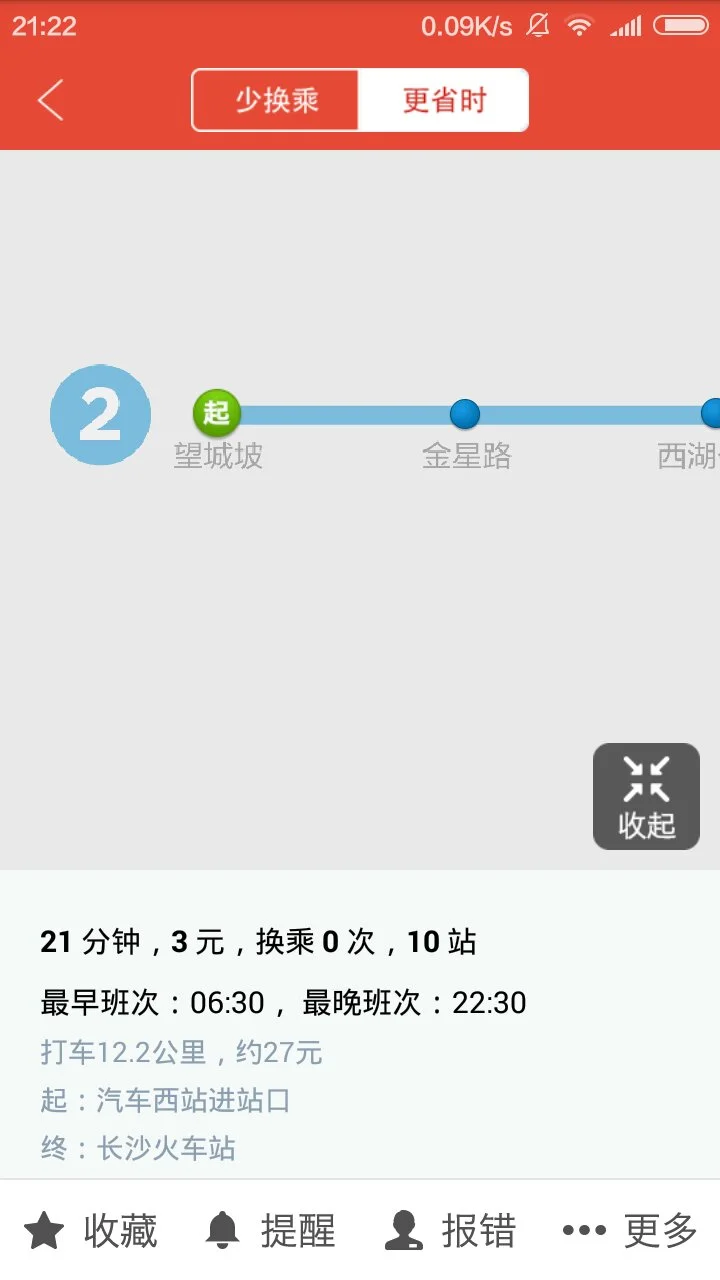Collapse the route map with the 收起 button
Screen dimensions: 720x1280
(646, 796)
